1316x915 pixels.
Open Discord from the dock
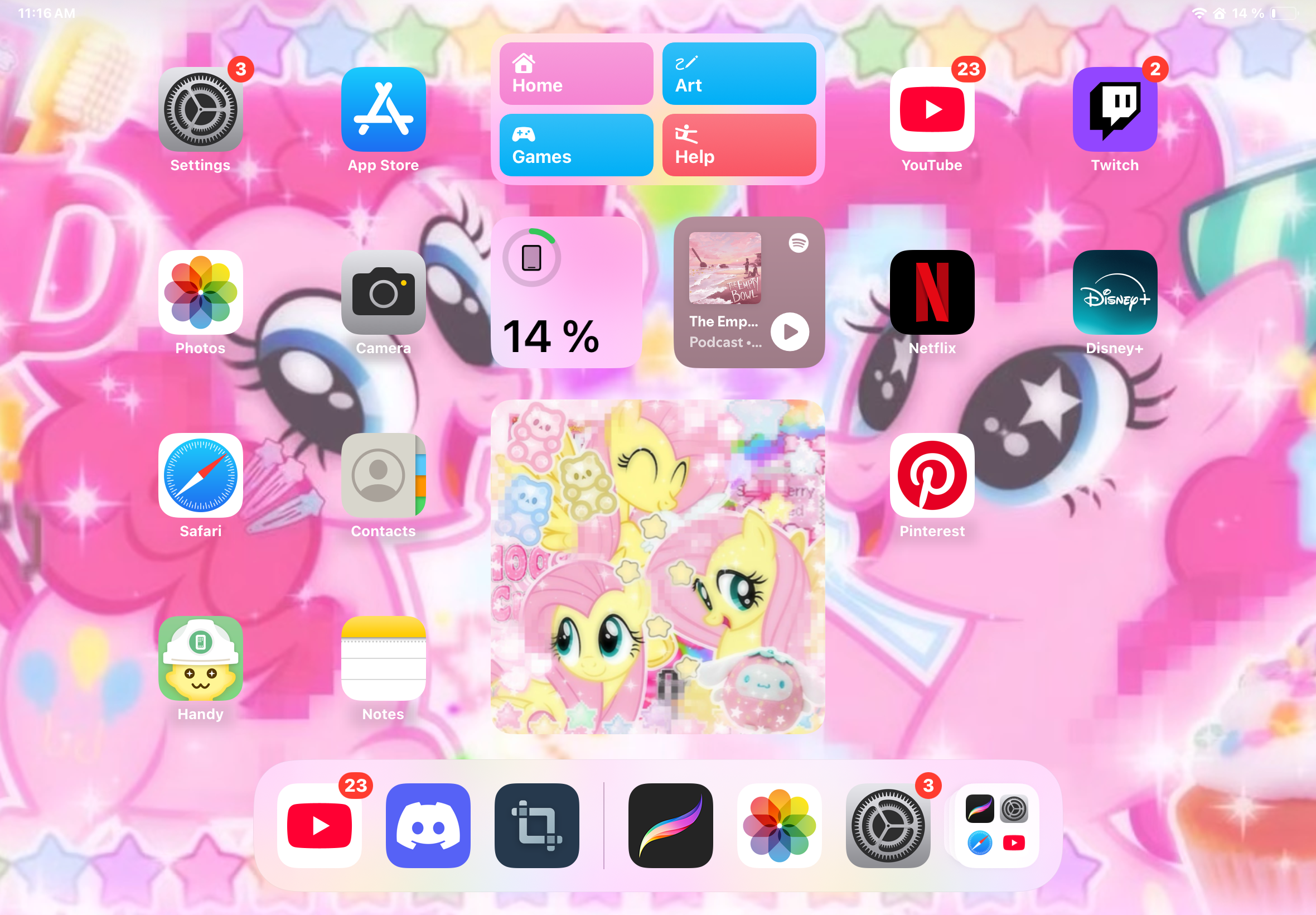point(428,826)
